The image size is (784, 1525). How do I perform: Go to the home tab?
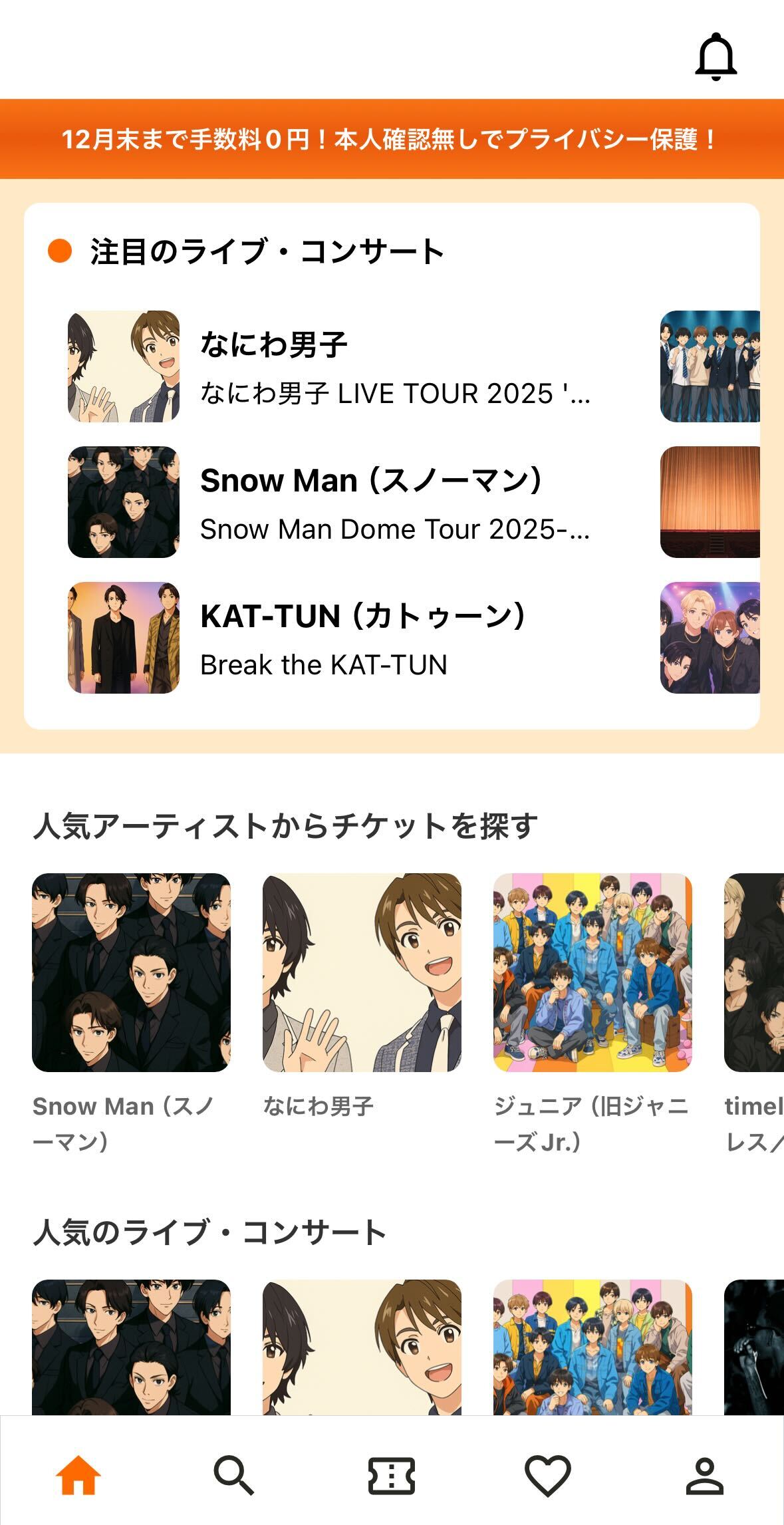78,1476
